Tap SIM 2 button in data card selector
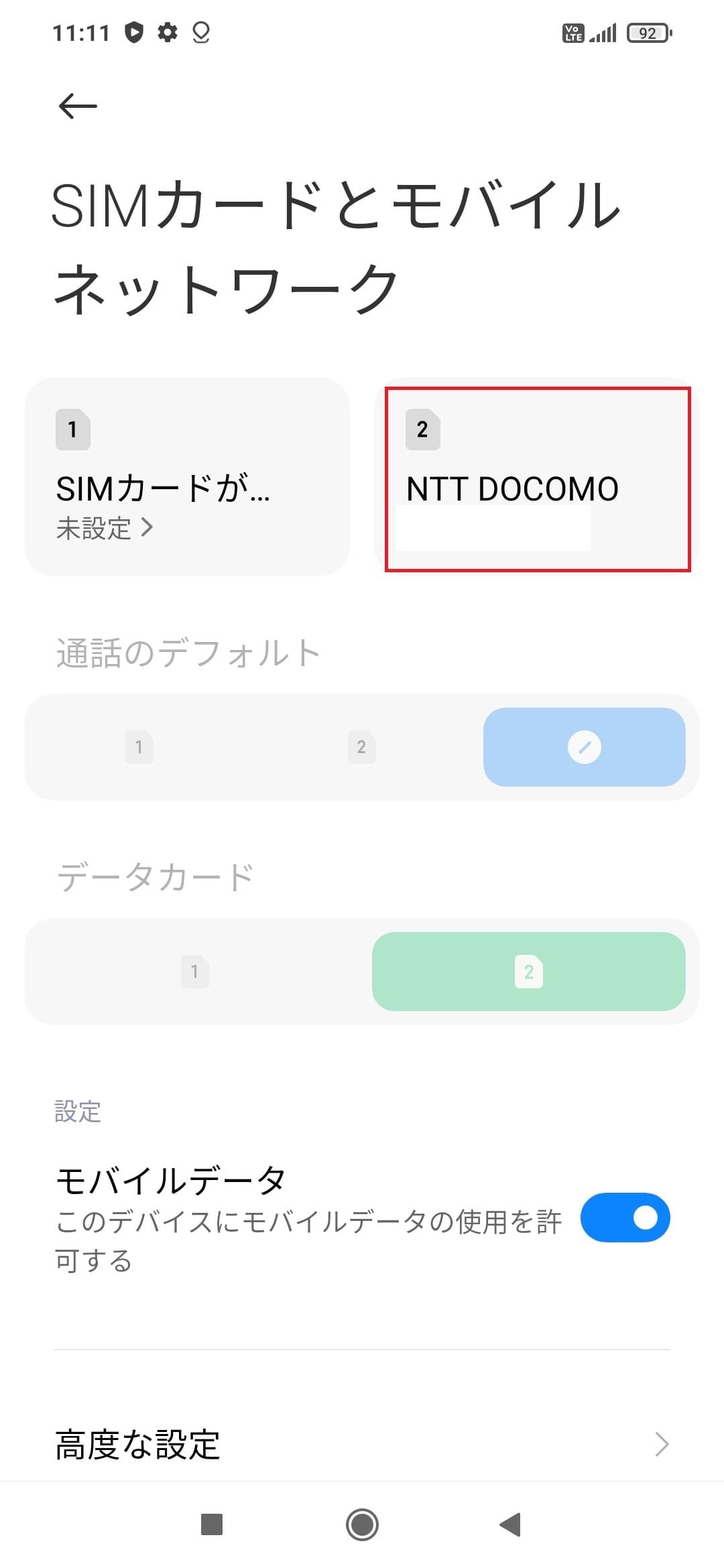Image resolution: width=724 pixels, height=1568 pixels. [x=529, y=972]
